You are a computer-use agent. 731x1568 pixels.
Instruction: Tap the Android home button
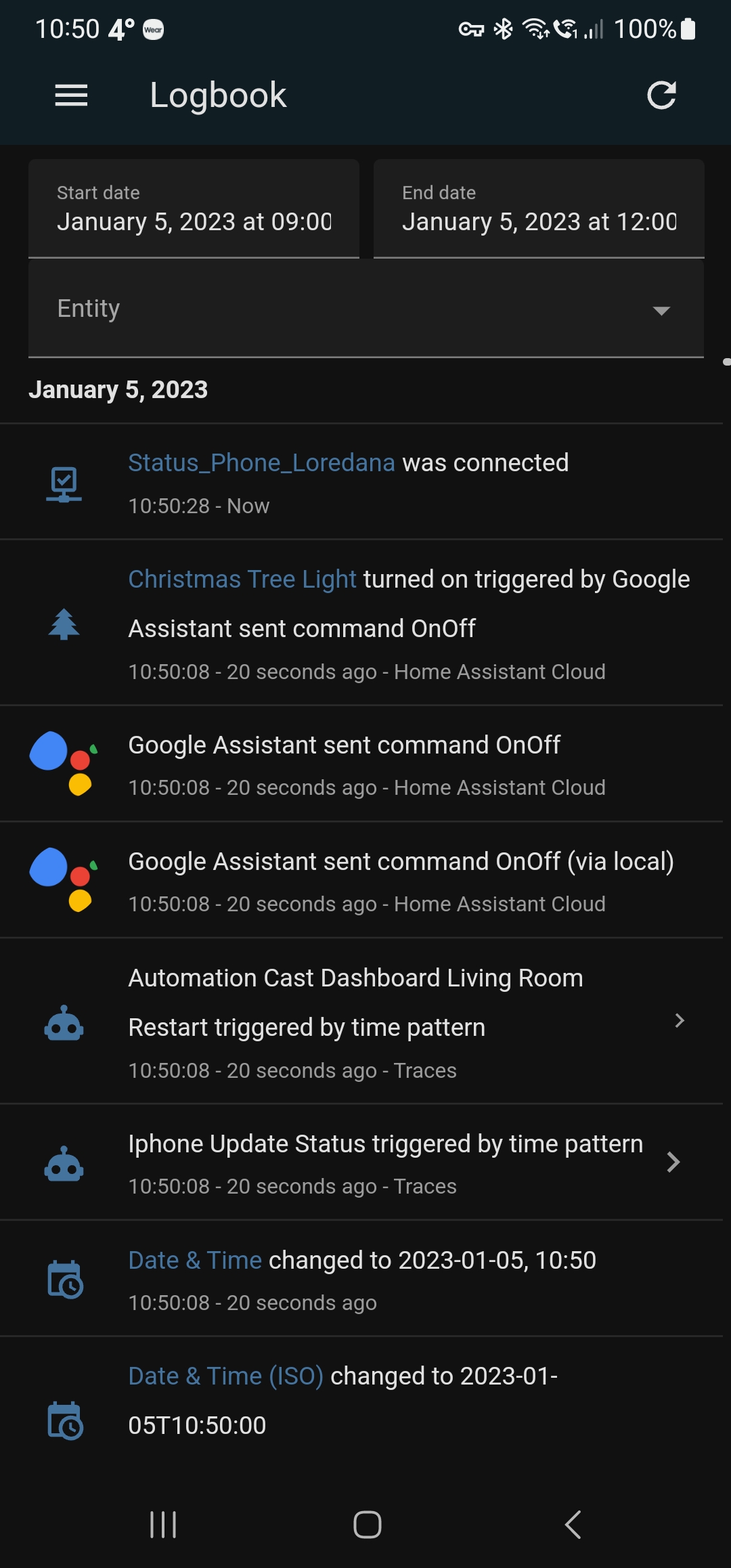[365, 1525]
